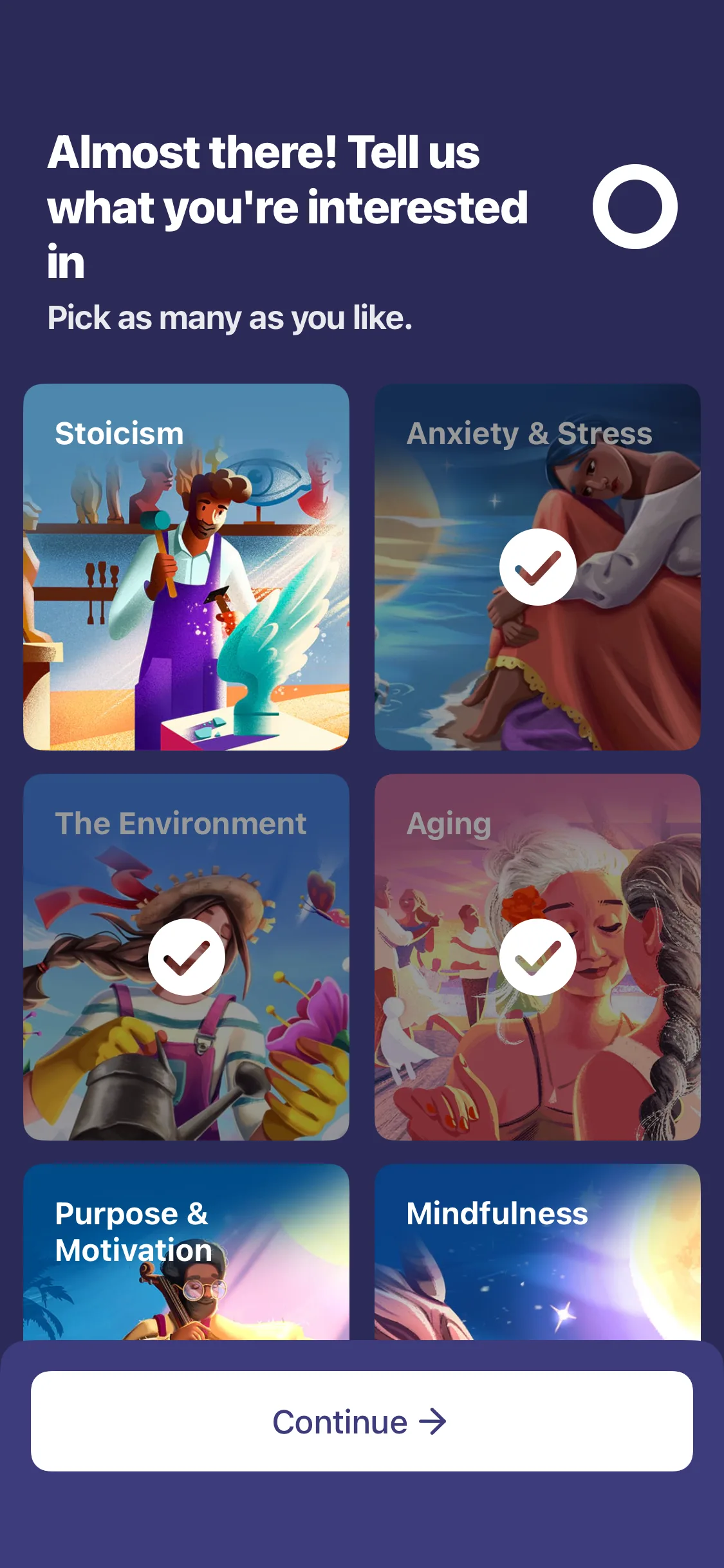Continue to the next step
Screen dimensions: 724x1568
click(x=362, y=1421)
